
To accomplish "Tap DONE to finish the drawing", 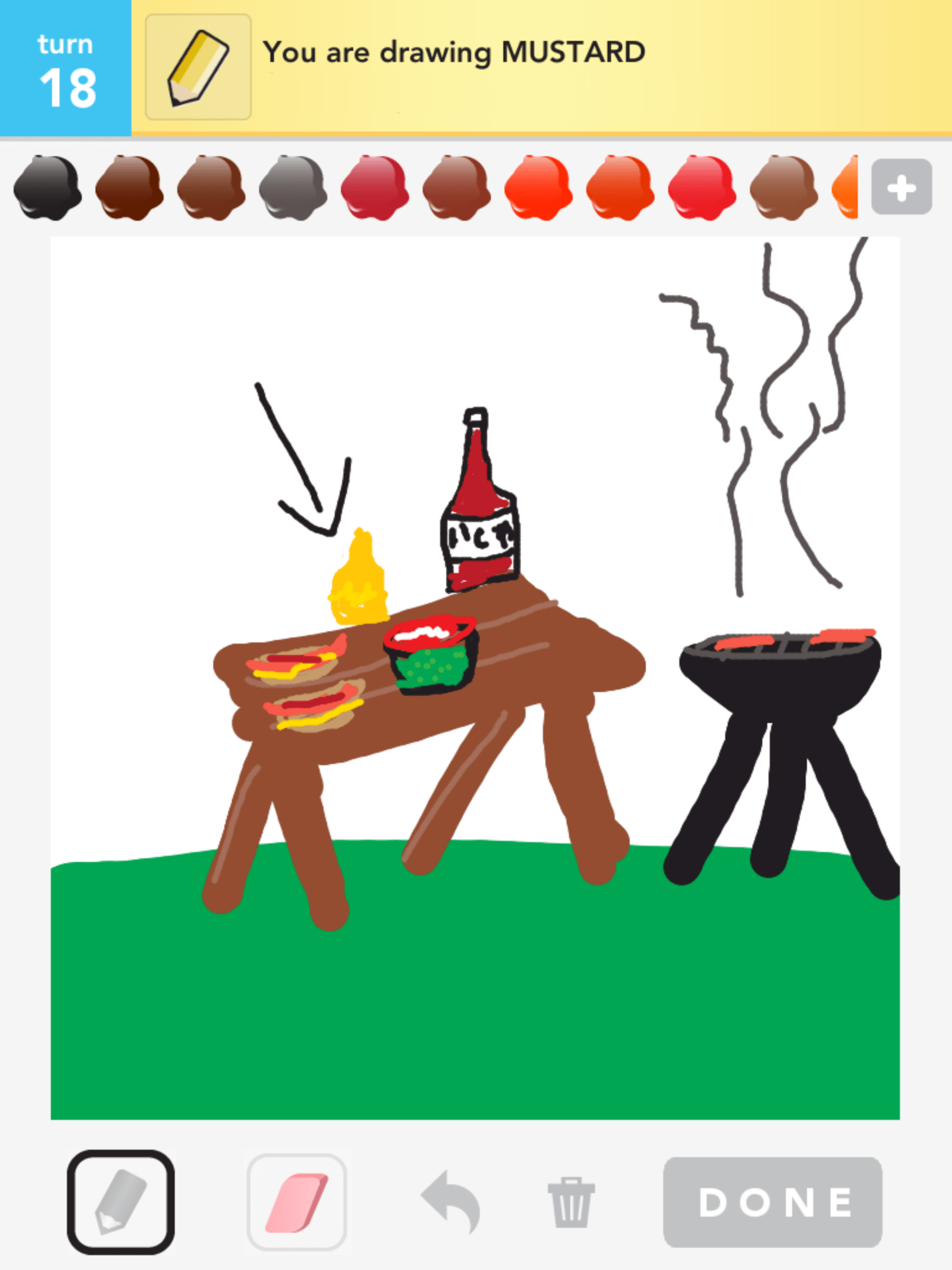I will (773, 1202).
